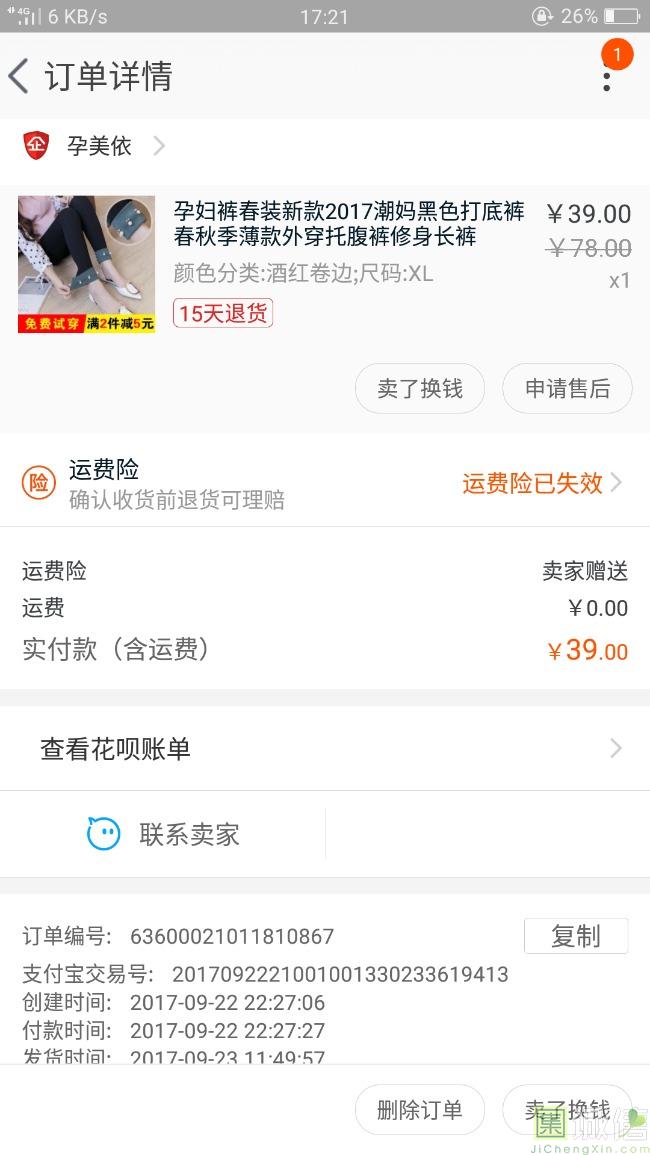Open the 孕美依 shop page
Screen dimensions: 650x1155
coord(100,146)
